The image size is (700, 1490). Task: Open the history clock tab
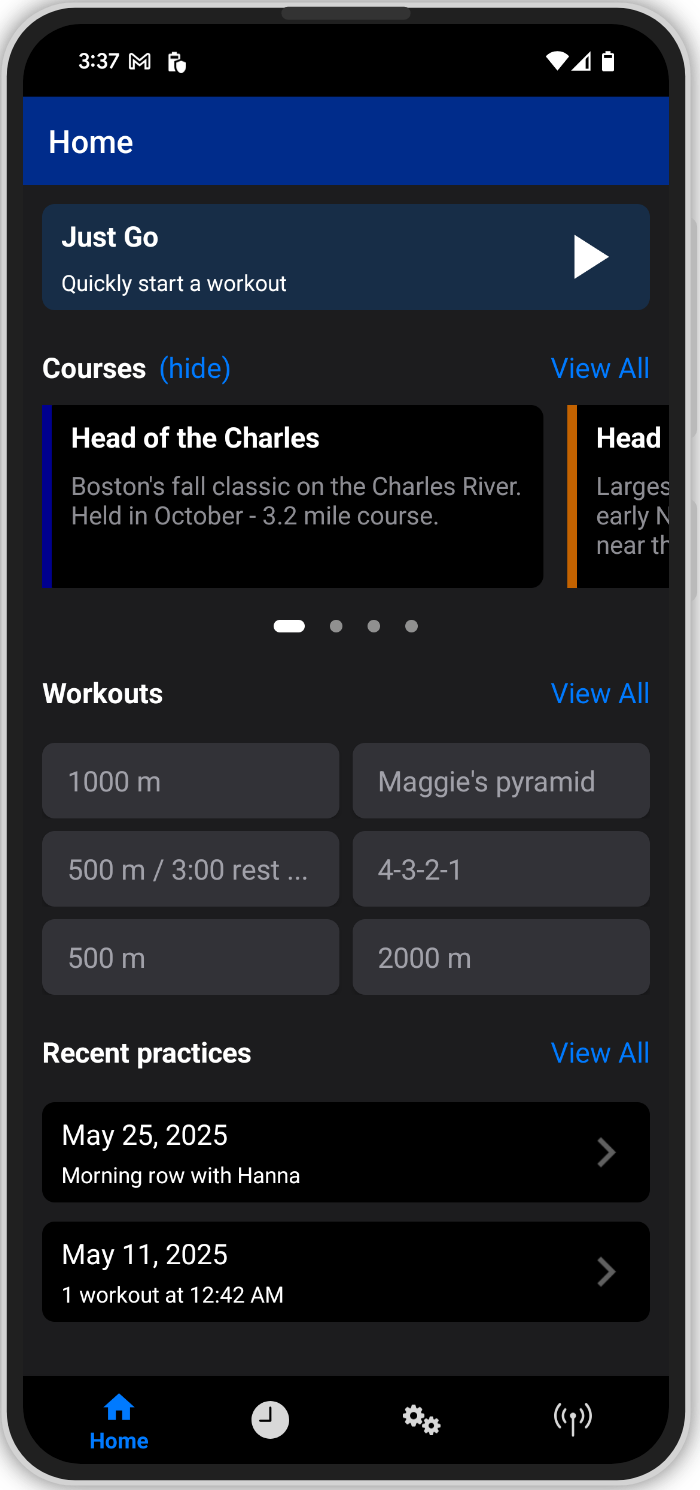(x=270, y=1420)
